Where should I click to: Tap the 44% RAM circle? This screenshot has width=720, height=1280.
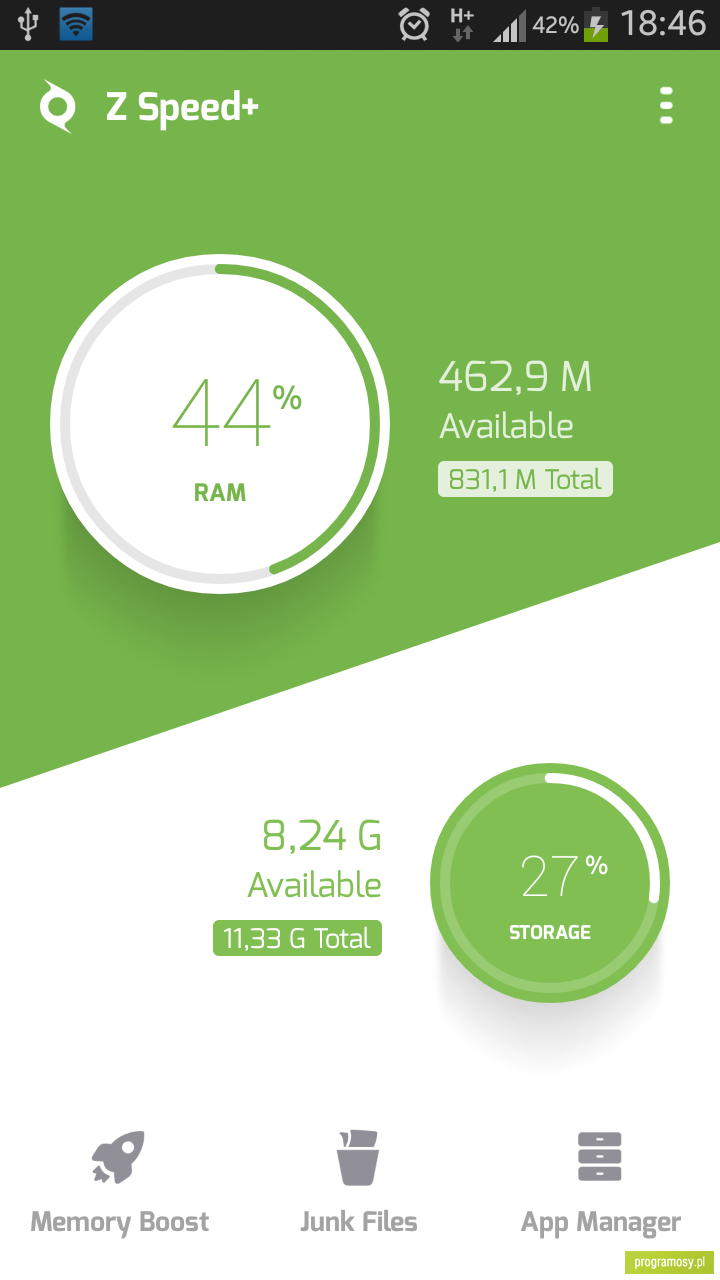(220, 424)
